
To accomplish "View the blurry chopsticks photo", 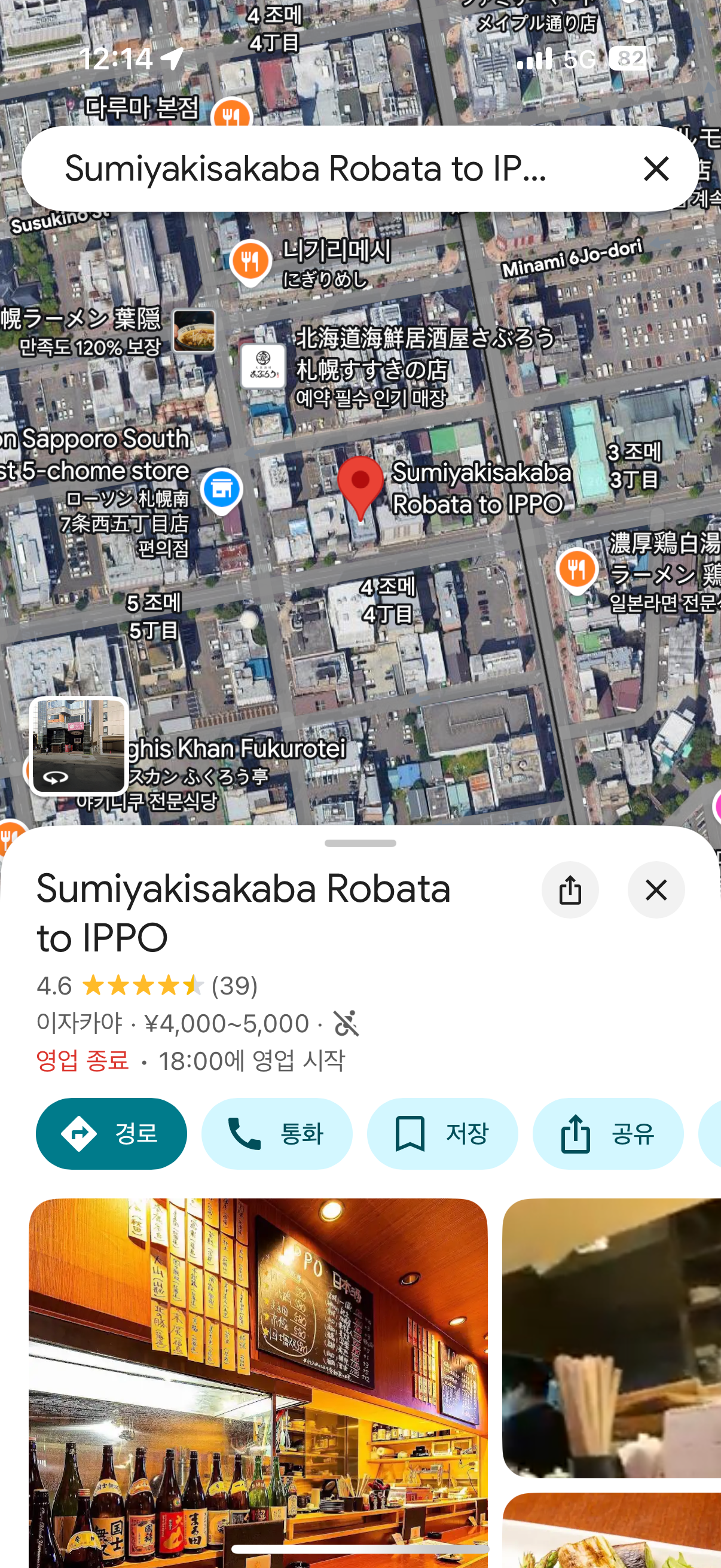I will (612, 1337).
